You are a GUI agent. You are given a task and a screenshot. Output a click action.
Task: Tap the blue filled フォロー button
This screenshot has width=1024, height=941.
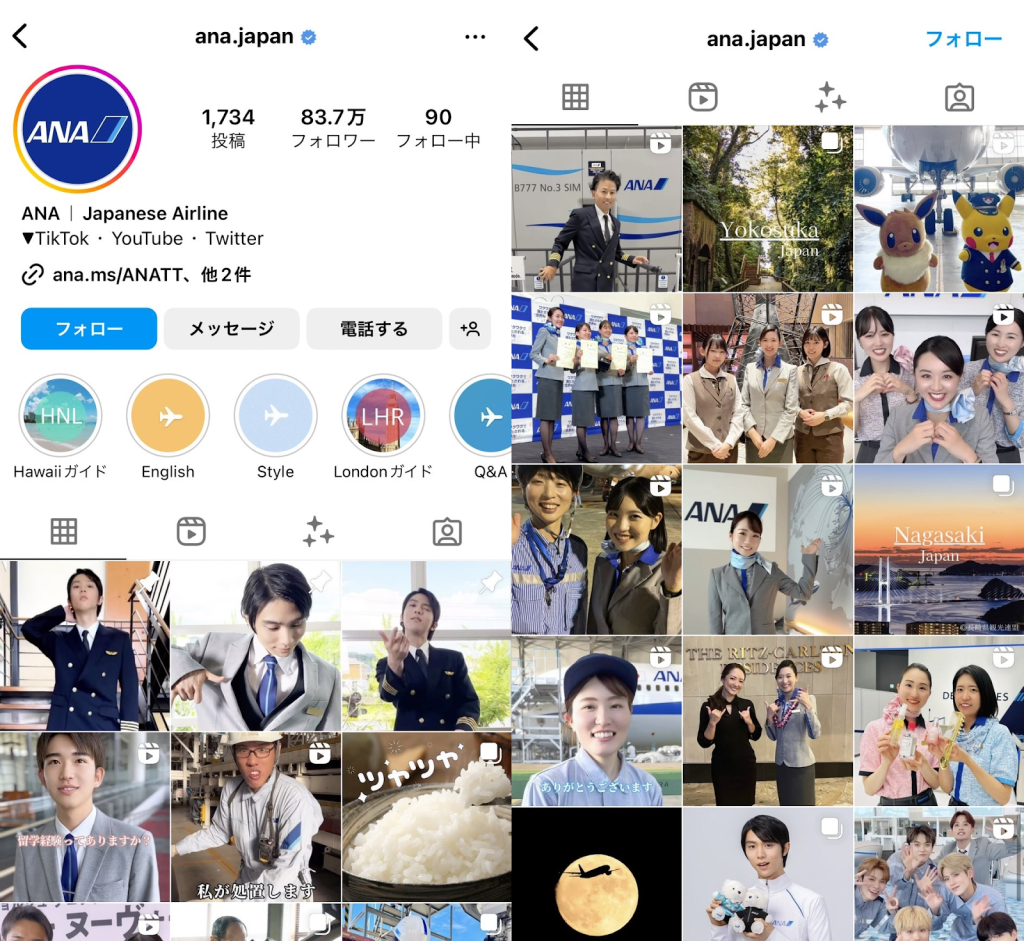click(89, 329)
